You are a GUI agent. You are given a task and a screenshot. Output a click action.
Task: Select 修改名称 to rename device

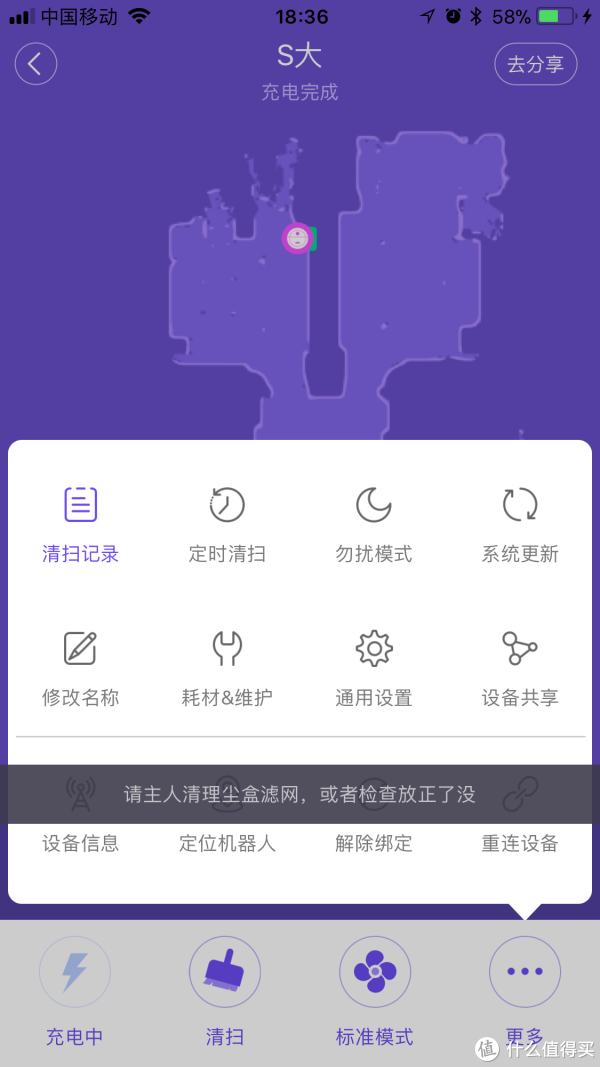80,667
